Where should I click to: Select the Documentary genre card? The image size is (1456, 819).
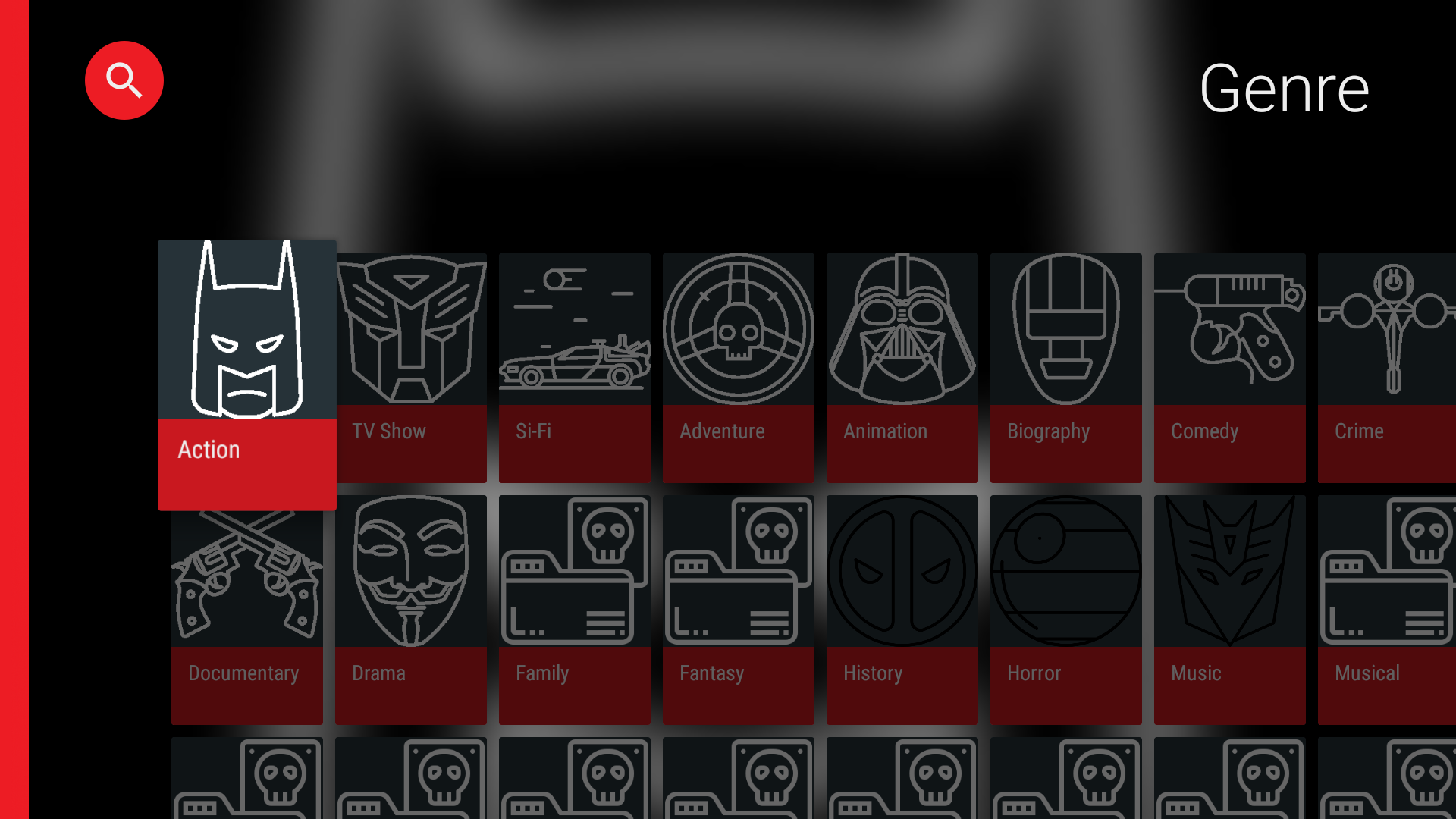247,614
